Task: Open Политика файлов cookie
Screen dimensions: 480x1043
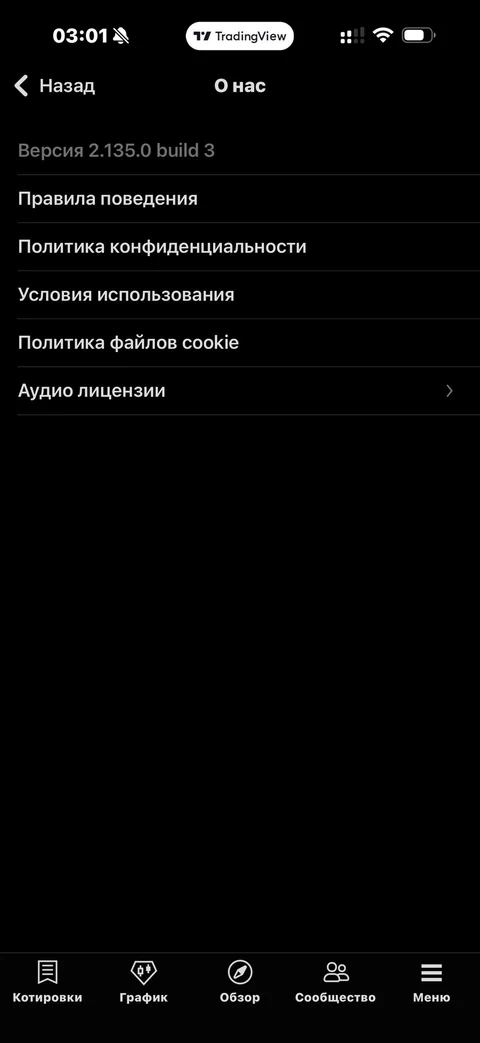Action: tap(240, 343)
